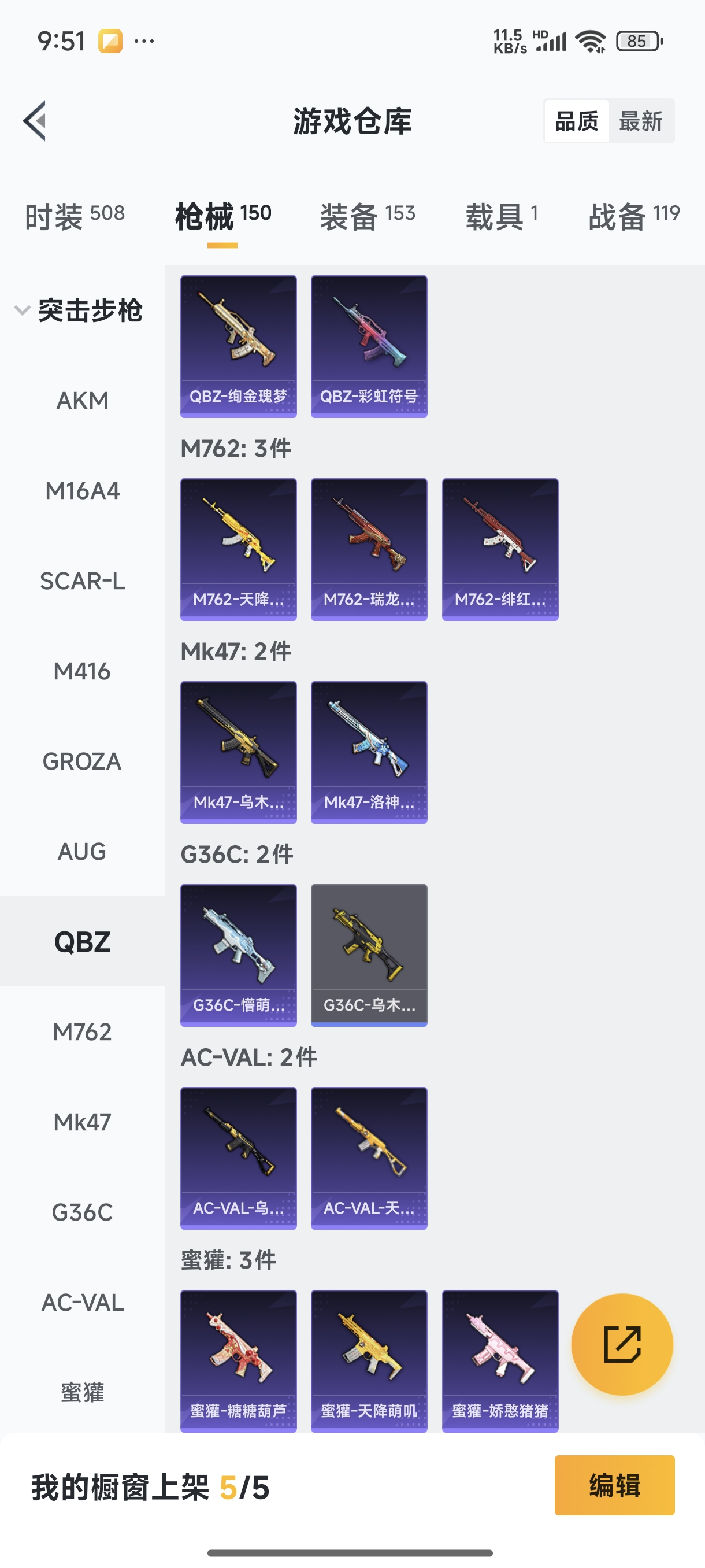The width and height of the screenshot is (705, 1568).
Task: Open the QBZ-绚金瑰梦 skin
Action: click(239, 346)
